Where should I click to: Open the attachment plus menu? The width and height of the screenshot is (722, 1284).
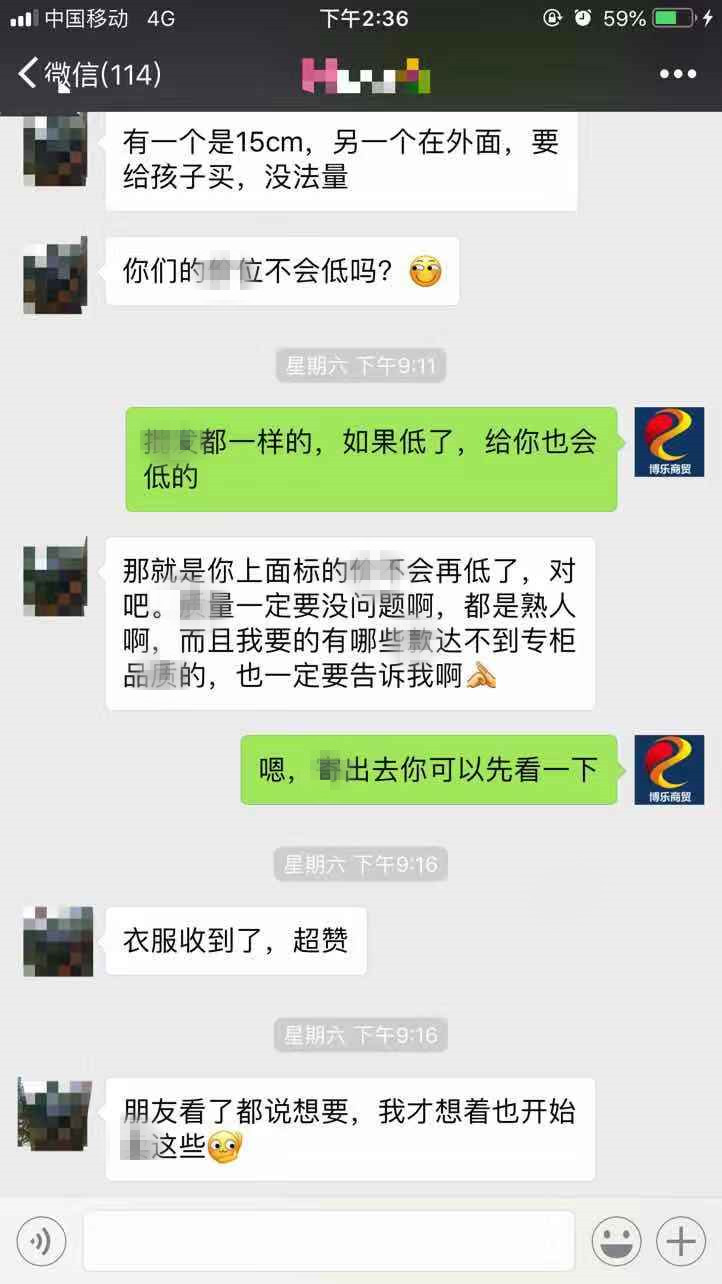(x=681, y=1240)
